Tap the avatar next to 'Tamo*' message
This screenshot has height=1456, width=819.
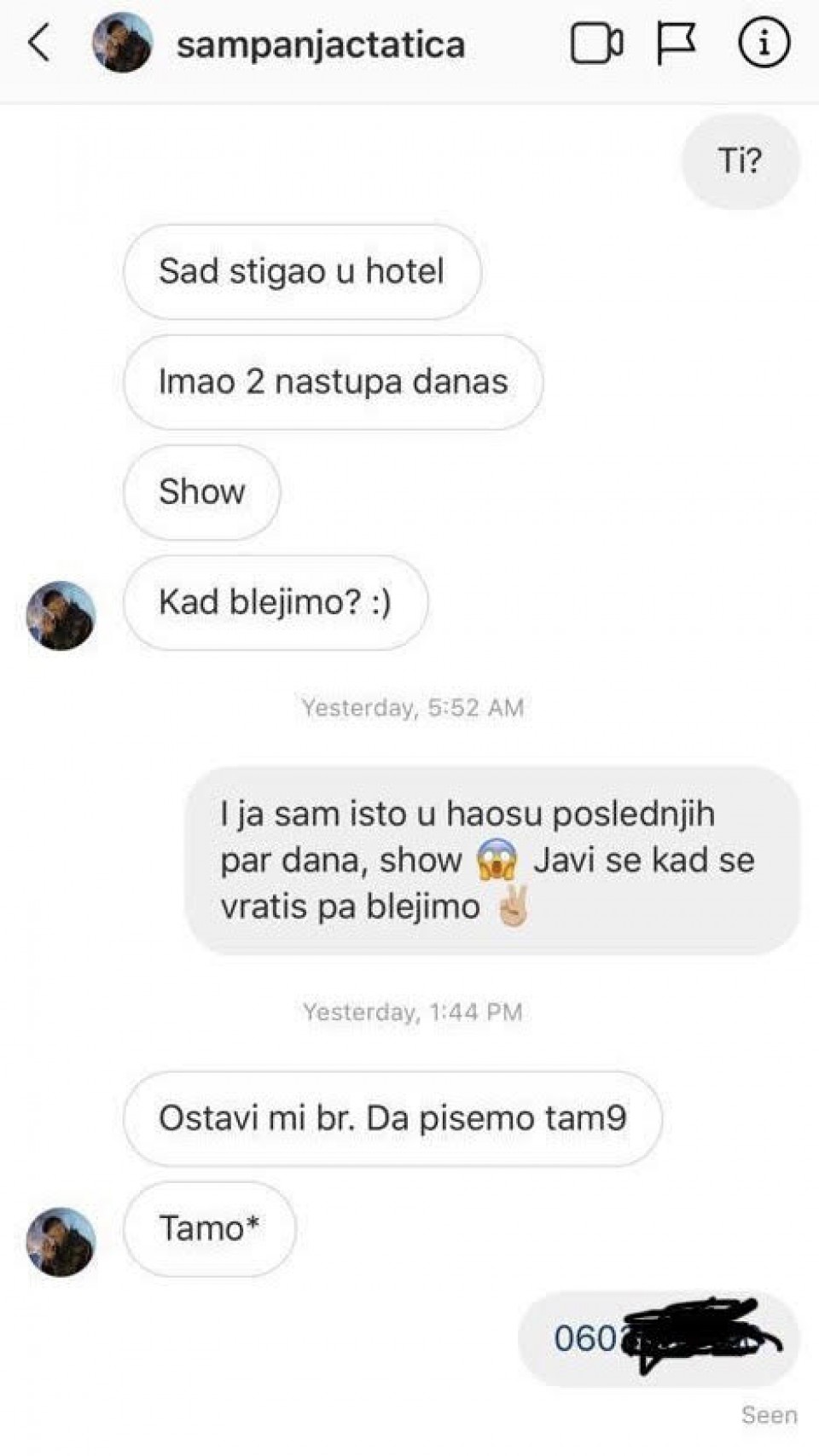click(x=61, y=1241)
